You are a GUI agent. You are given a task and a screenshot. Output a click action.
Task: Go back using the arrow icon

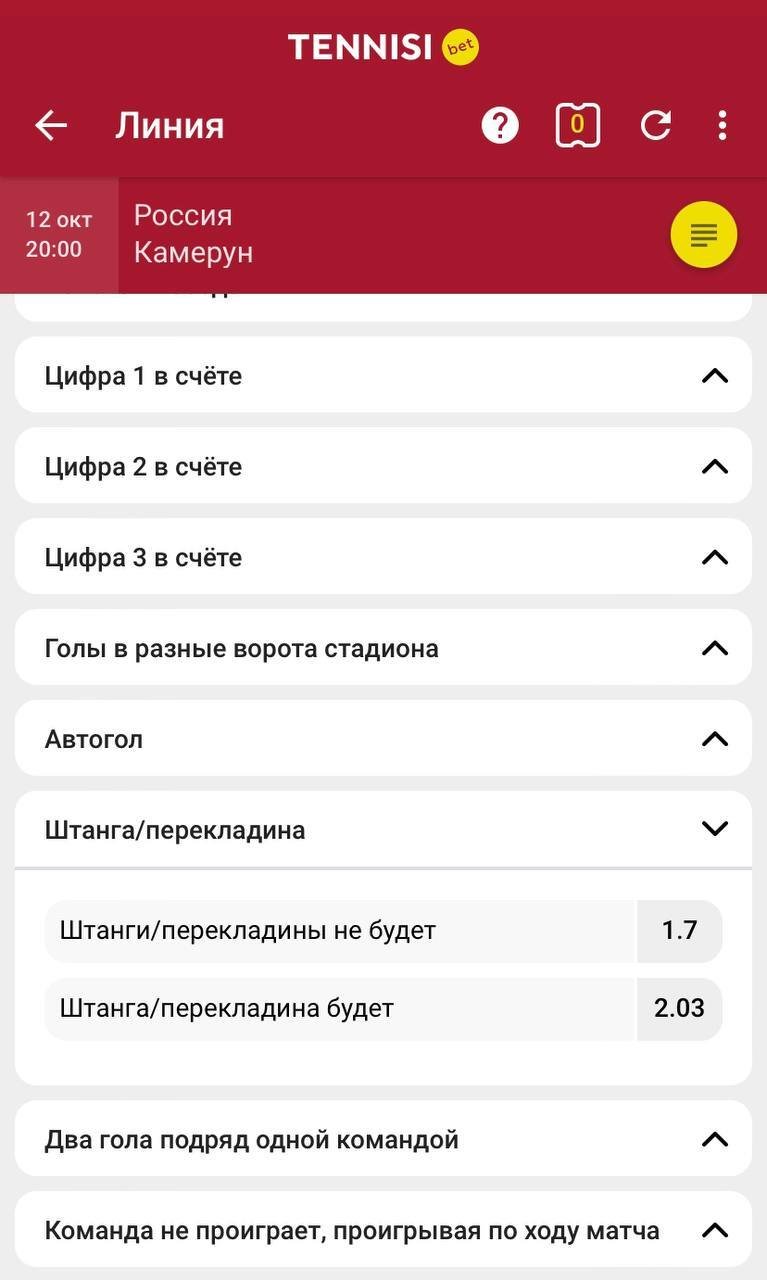point(51,126)
